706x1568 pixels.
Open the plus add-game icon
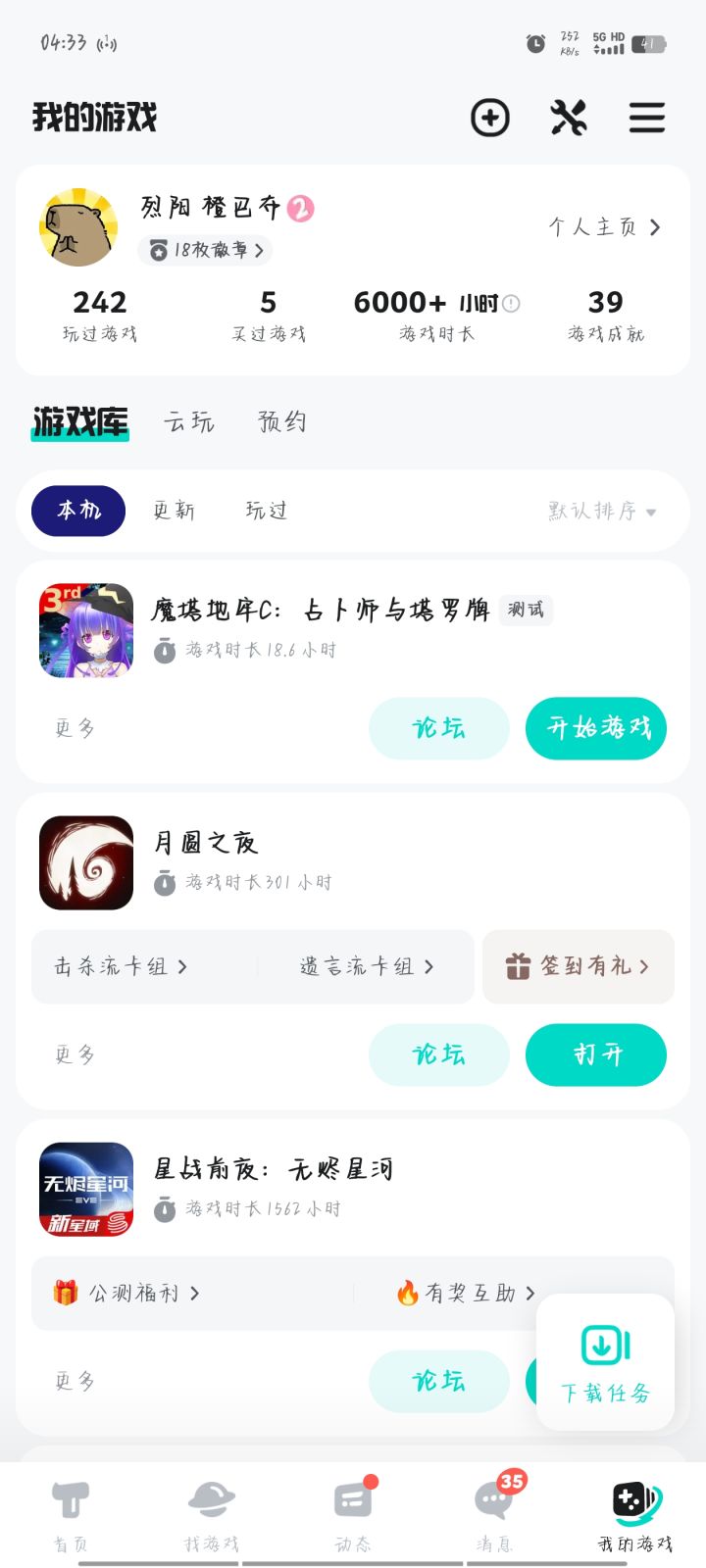490,117
